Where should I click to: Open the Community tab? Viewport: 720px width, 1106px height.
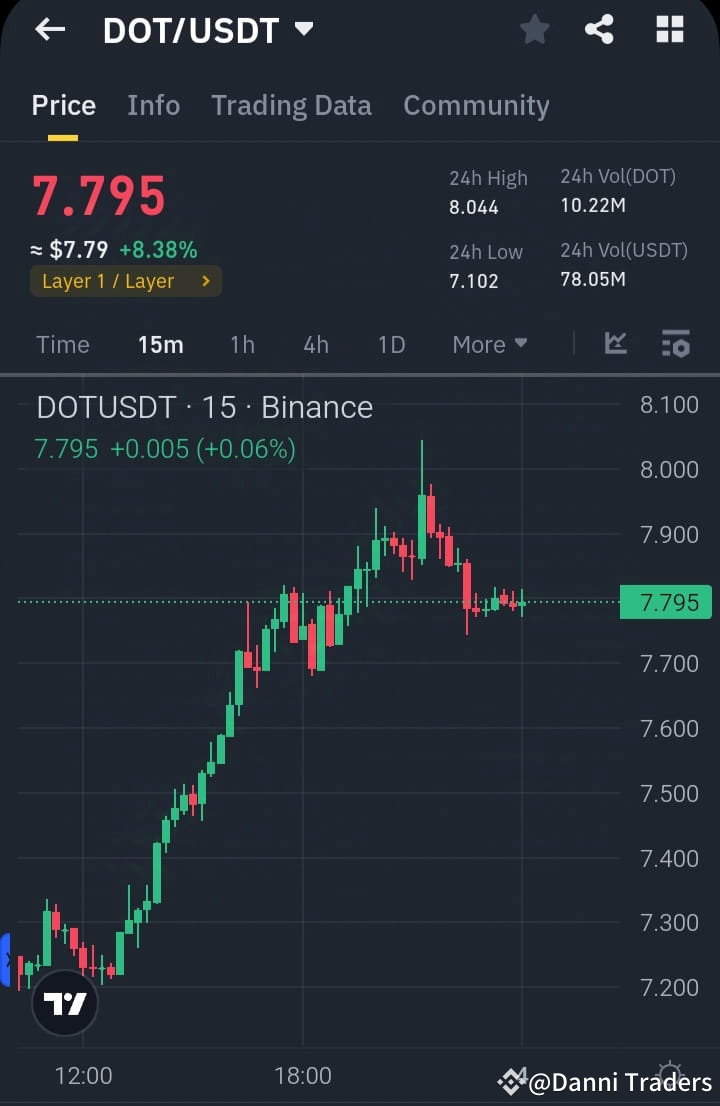click(x=476, y=105)
